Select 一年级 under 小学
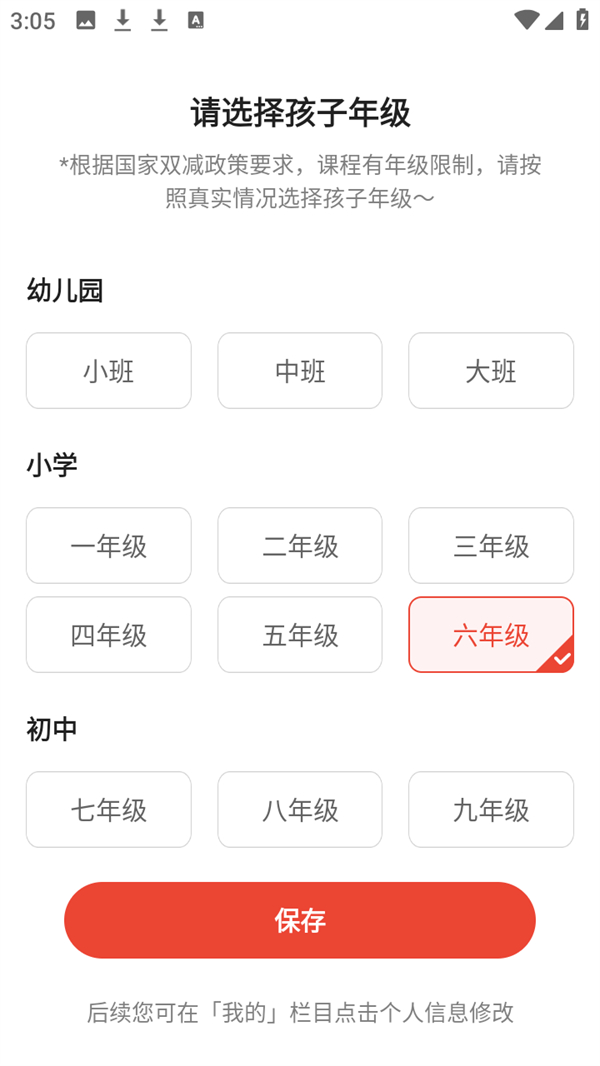 tap(108, 545)
